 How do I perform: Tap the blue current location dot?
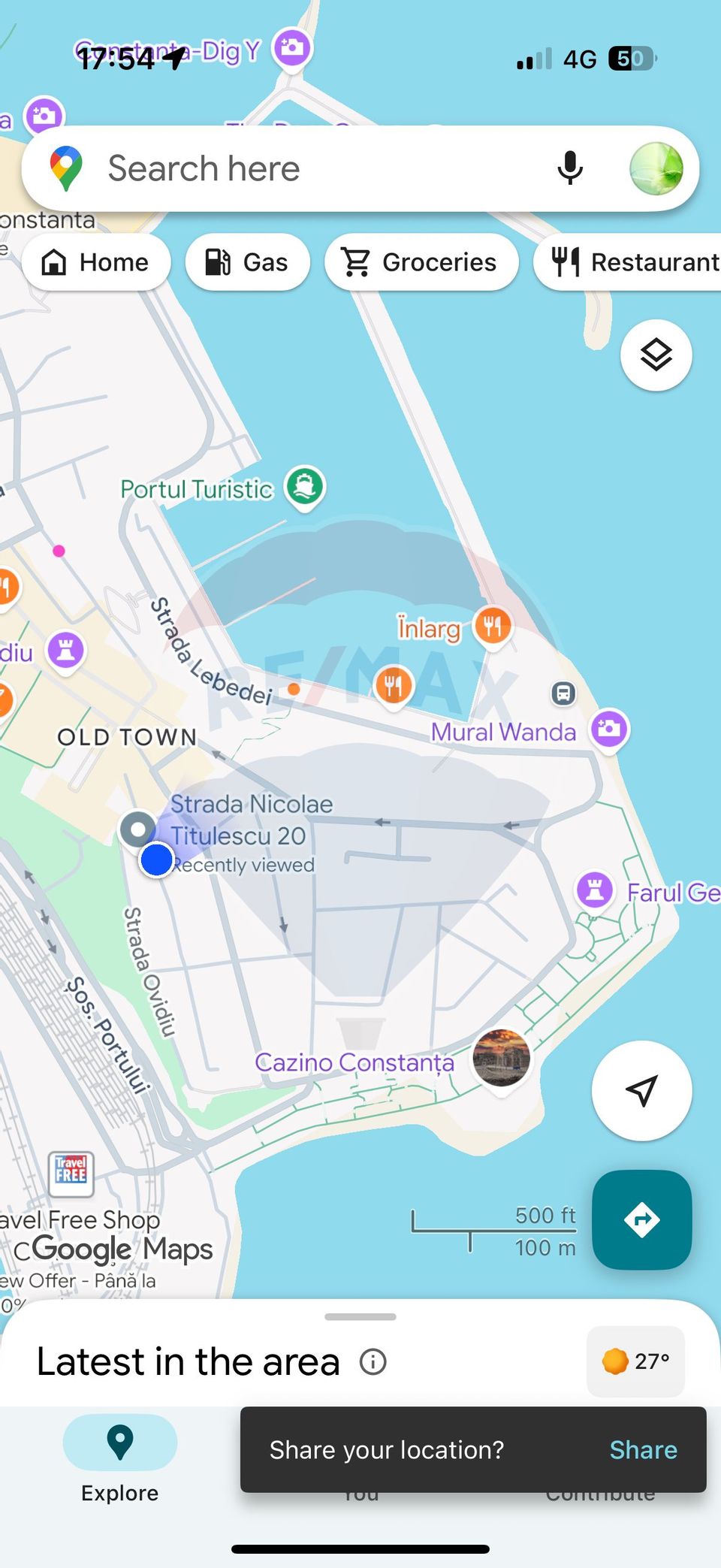(156, 860)
